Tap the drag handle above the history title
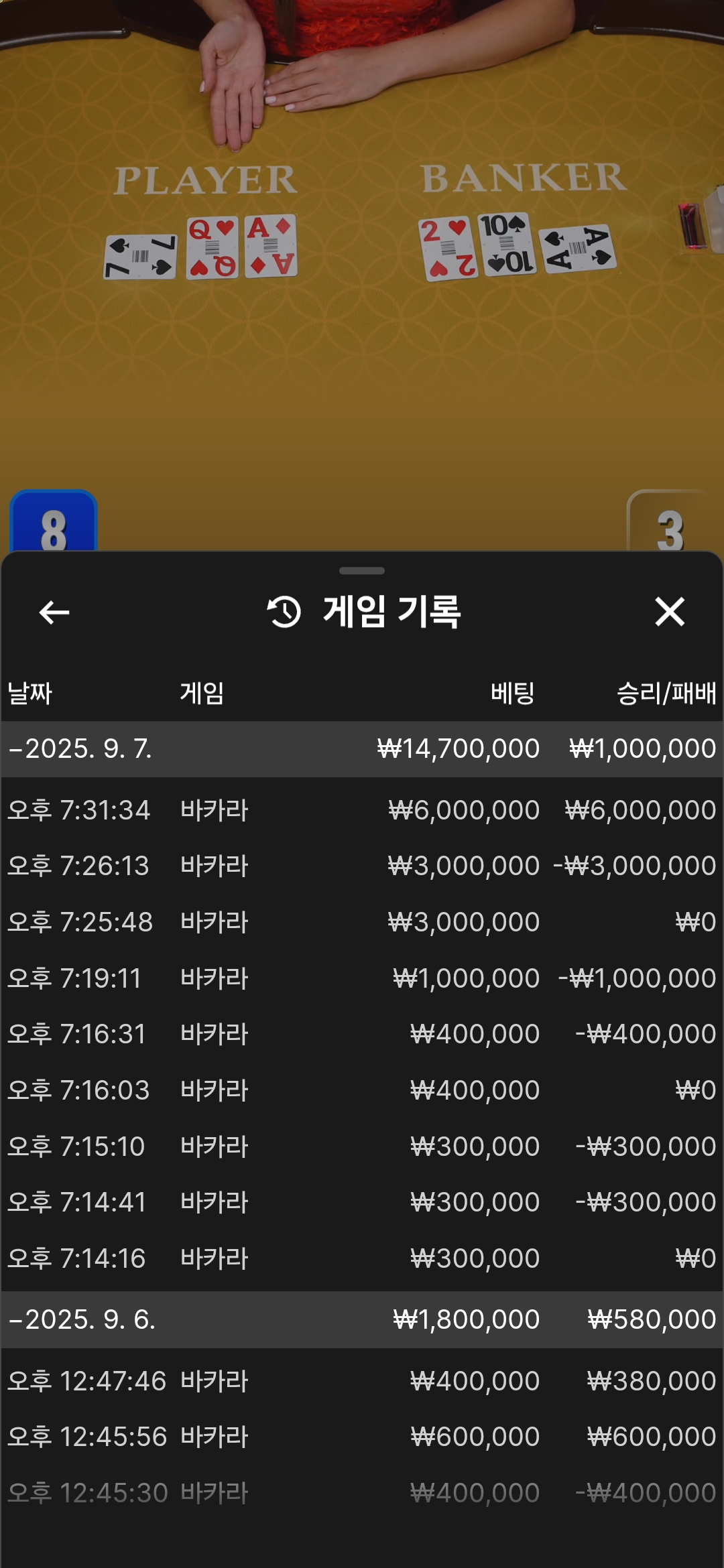The image size is (724, 1568). pyautogui.click(x=362, y=571)
